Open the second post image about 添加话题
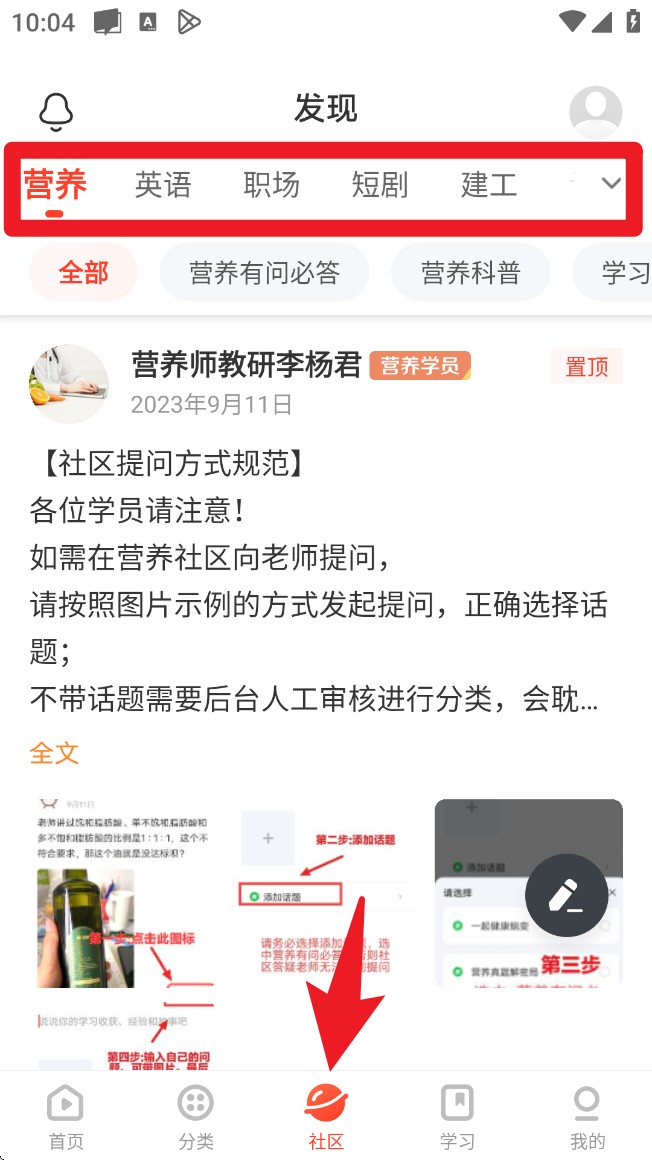The width and height of the screenshot is (652, 1160). tap(326, 934)
